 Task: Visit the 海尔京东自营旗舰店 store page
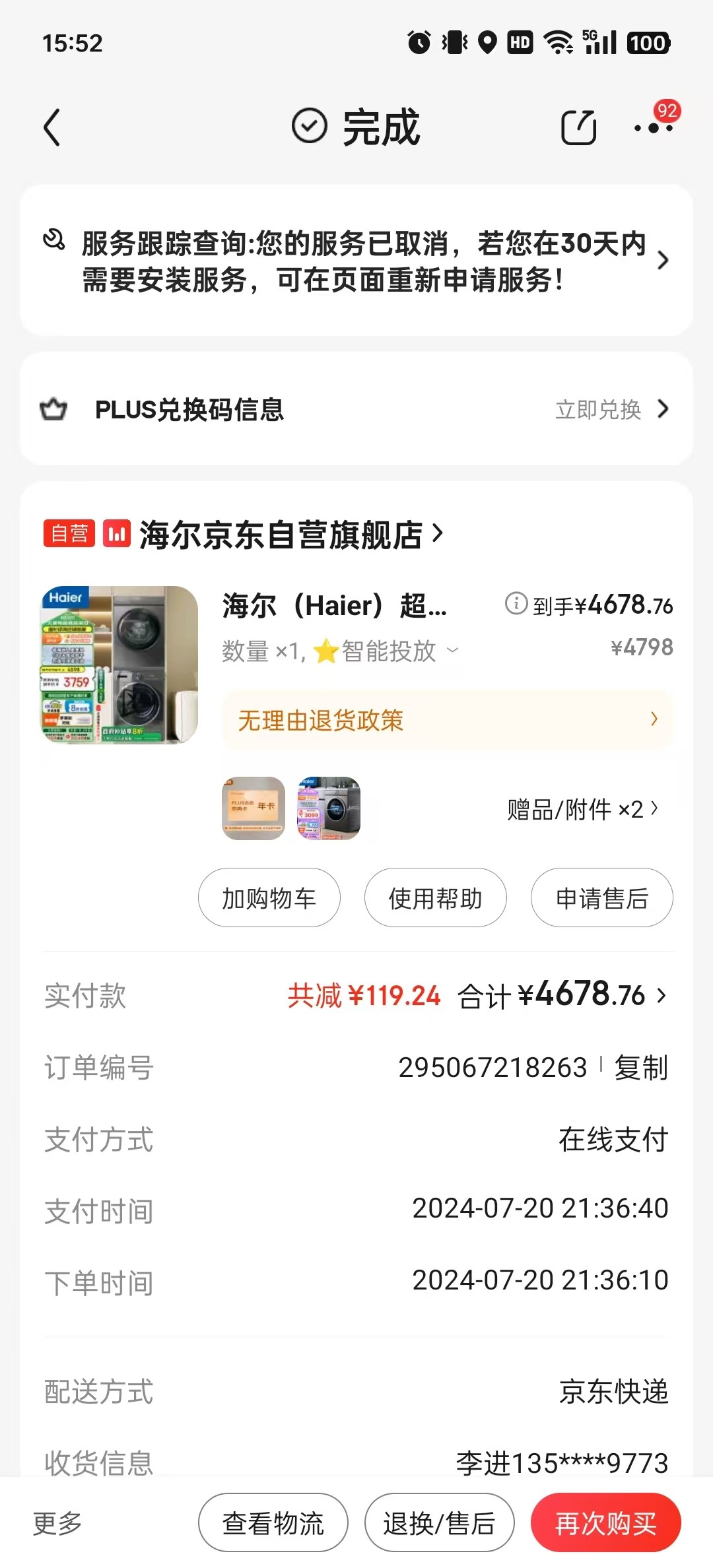[281, 534]
